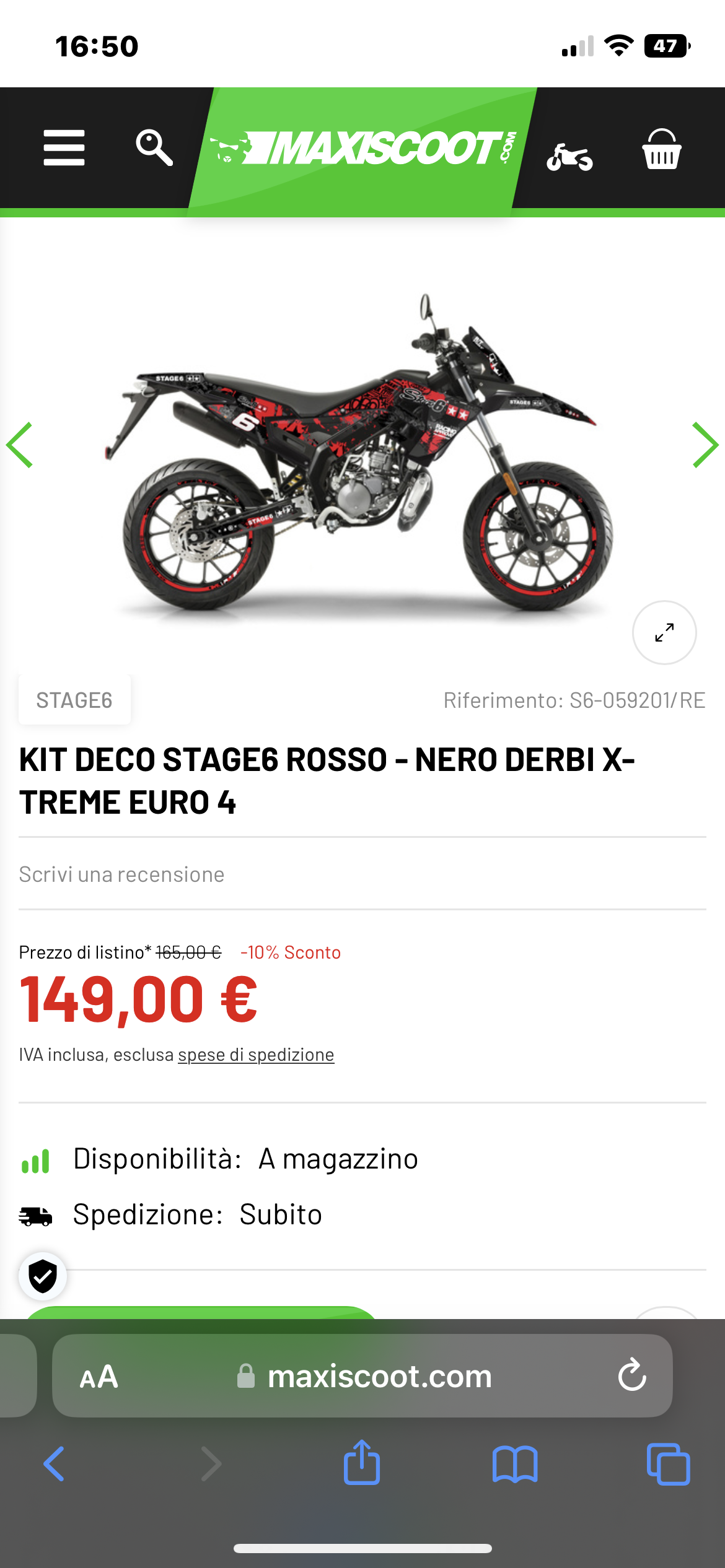The height and width of the screenshot is (1568, 725).
Task: Open spese di spedizione link
Action: (x=256, y=1055)
